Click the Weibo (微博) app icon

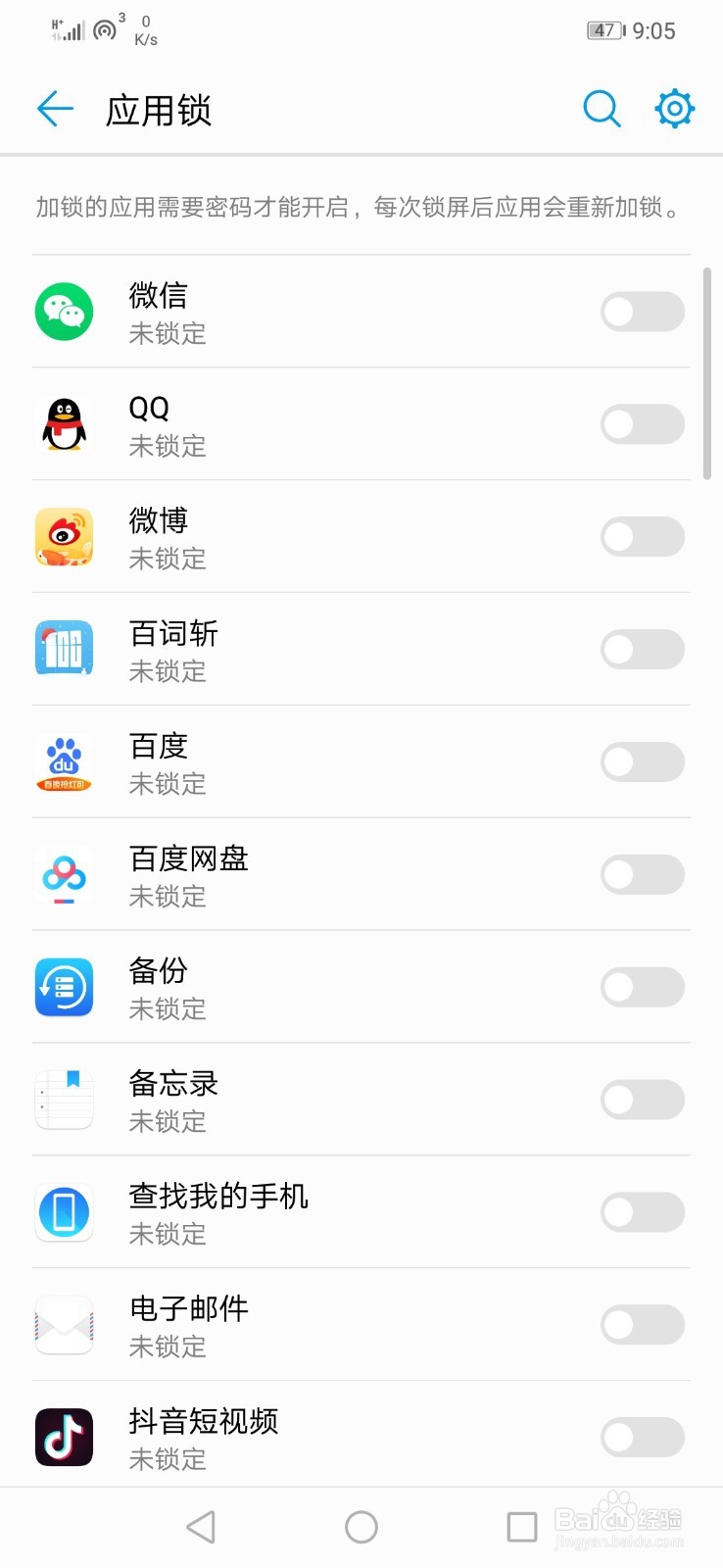[x=64, y=537]
